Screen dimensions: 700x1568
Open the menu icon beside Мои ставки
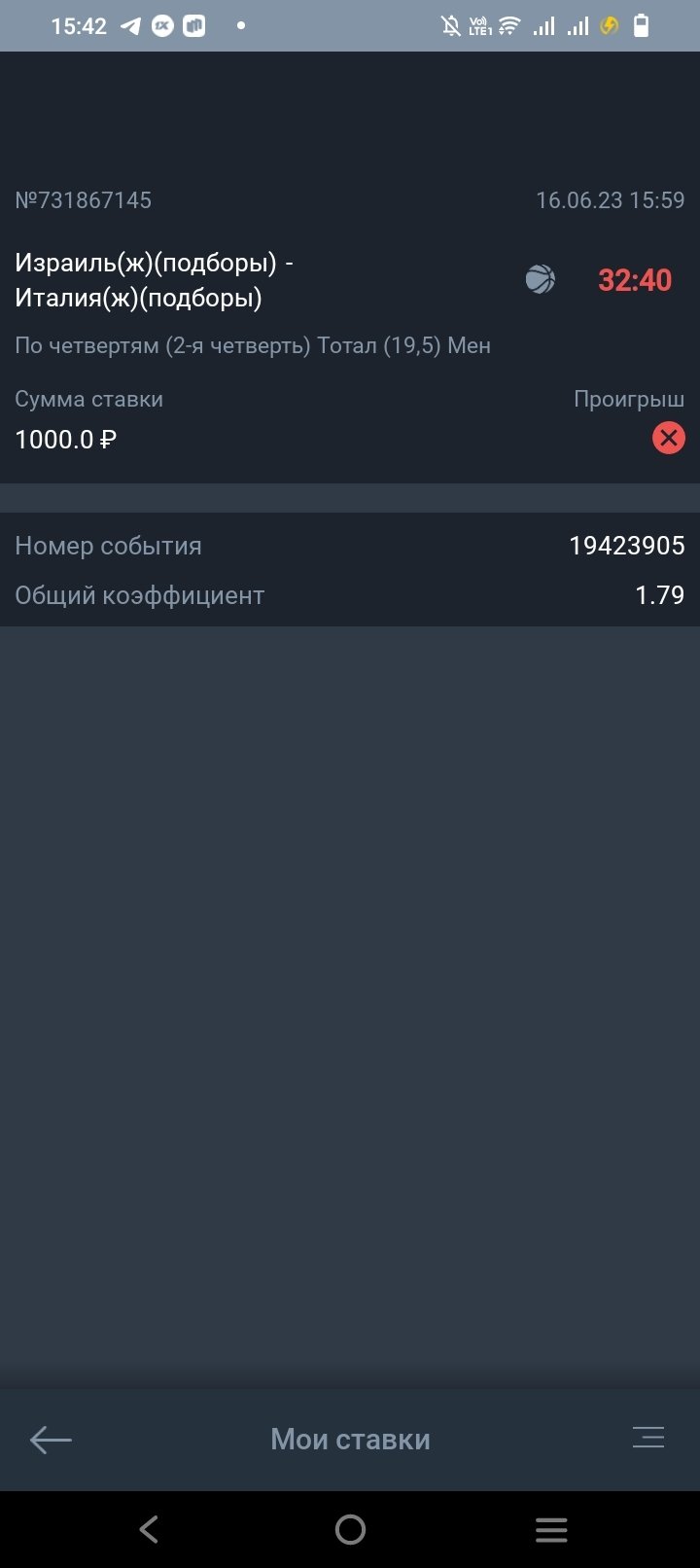point(647,1438)
